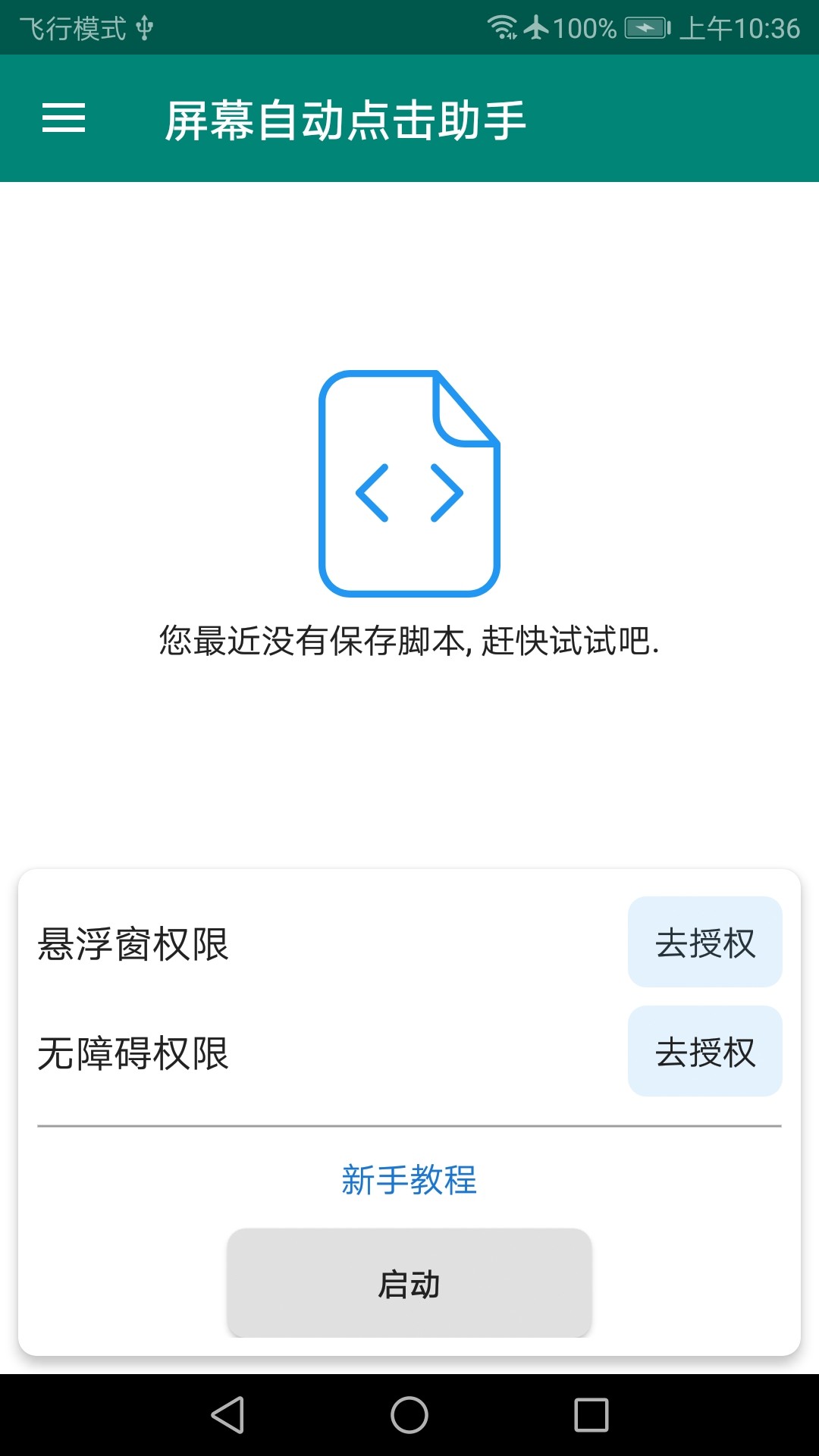Tap 去授权 for 悬浮窗权限

click(704, 942)
